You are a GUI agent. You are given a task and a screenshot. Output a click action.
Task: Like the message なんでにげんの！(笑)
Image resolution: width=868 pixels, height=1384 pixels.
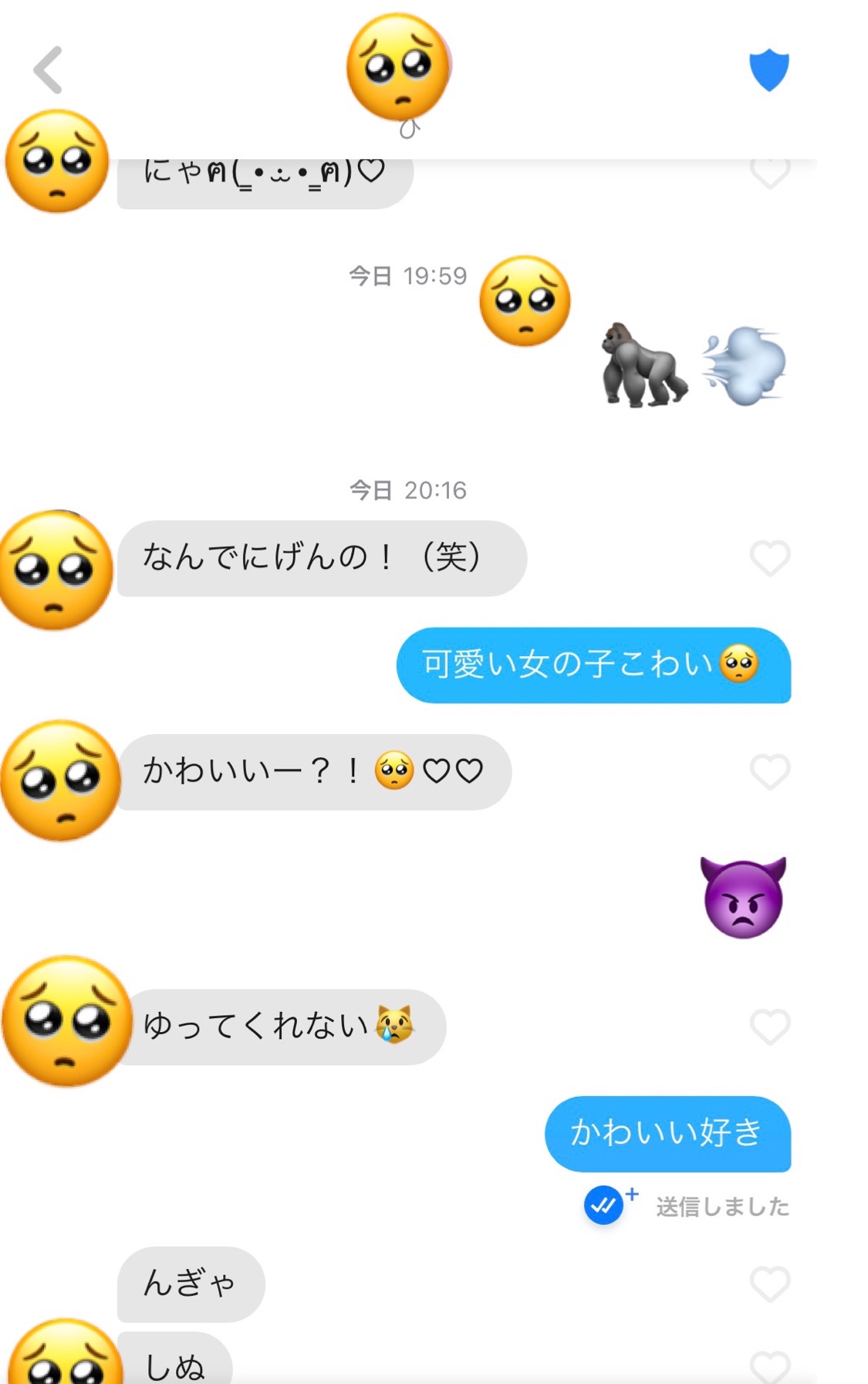pyautogui.click(x=770, y=558)
